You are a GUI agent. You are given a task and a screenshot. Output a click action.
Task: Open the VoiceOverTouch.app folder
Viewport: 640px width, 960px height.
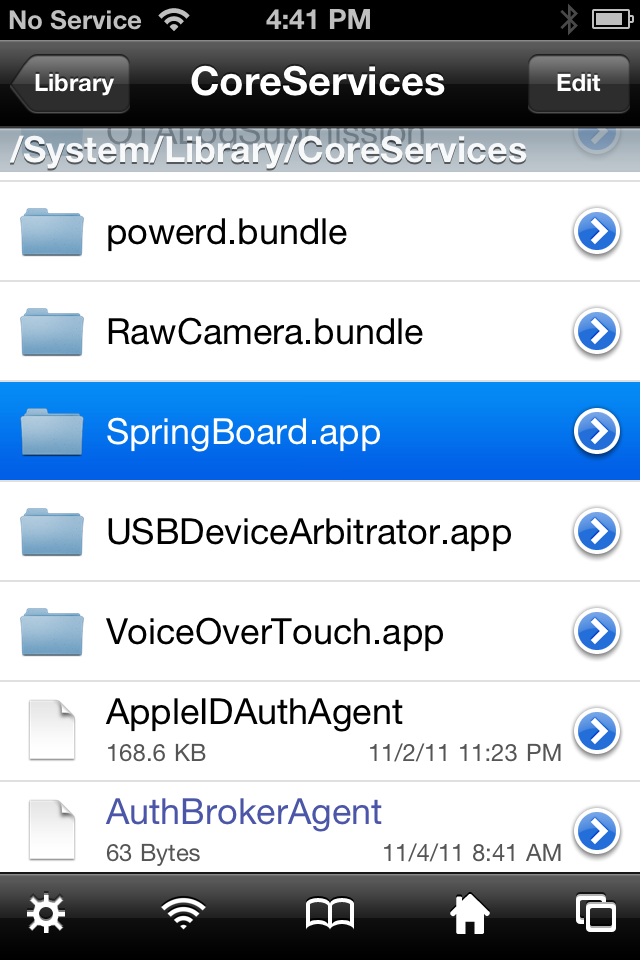tap(274, 632)
